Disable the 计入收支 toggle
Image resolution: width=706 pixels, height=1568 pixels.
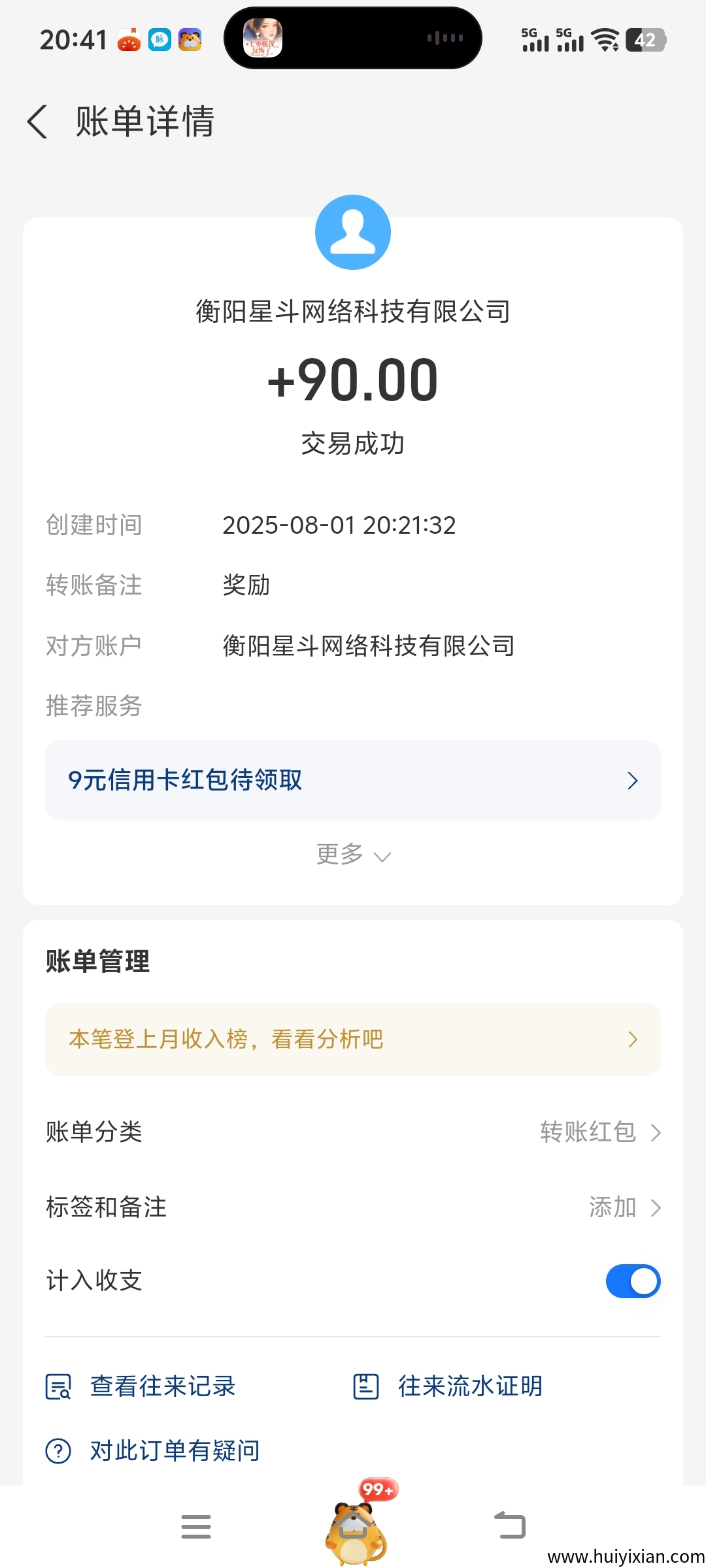(x=632, y=1281)
